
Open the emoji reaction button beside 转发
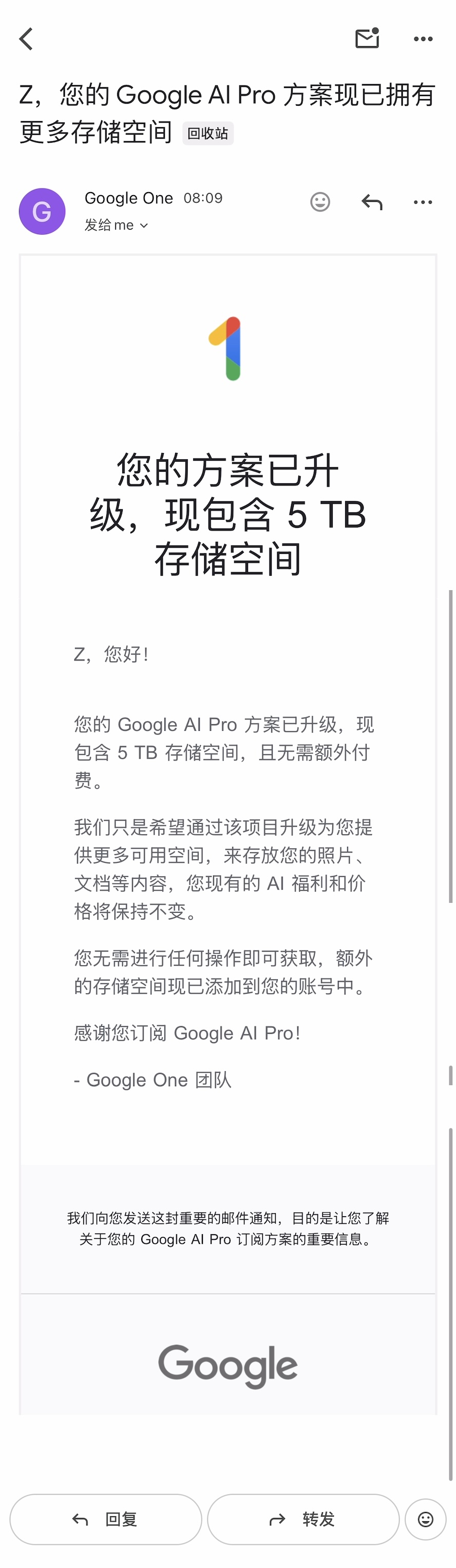click(426, 1519)
